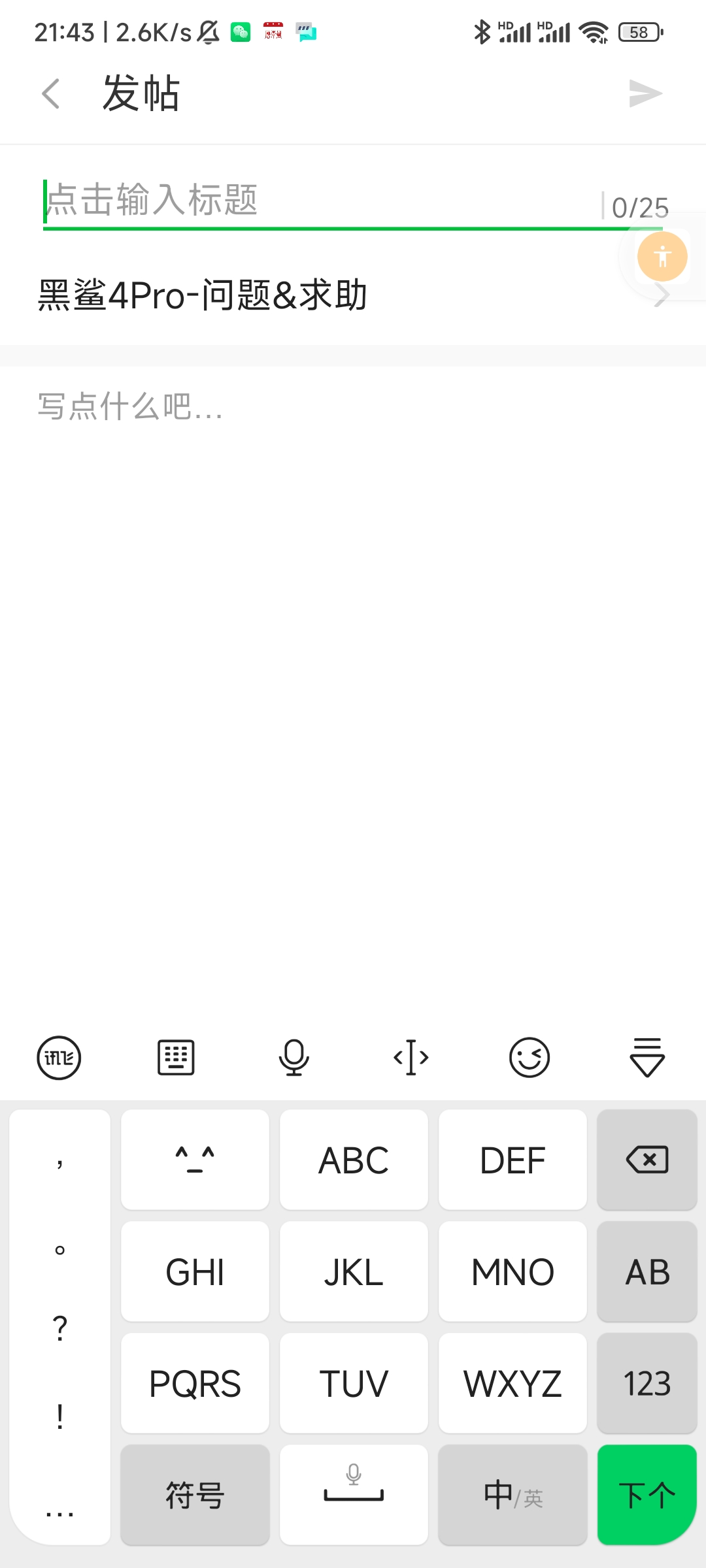This screenshot has width=706, height=1568.
Task: Switch keyboard layout with the keyboard icon
Action: [176, 1057]
